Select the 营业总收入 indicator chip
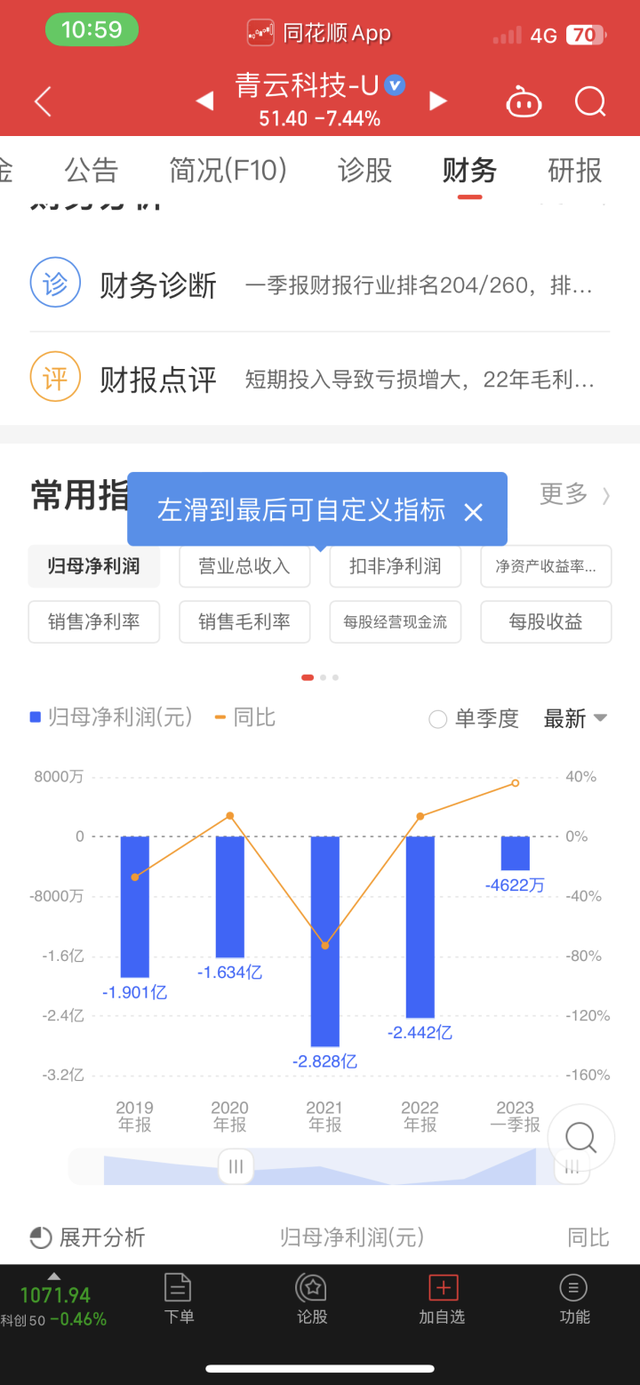The height and width of the screenshot is (1385, 640). 244,566
